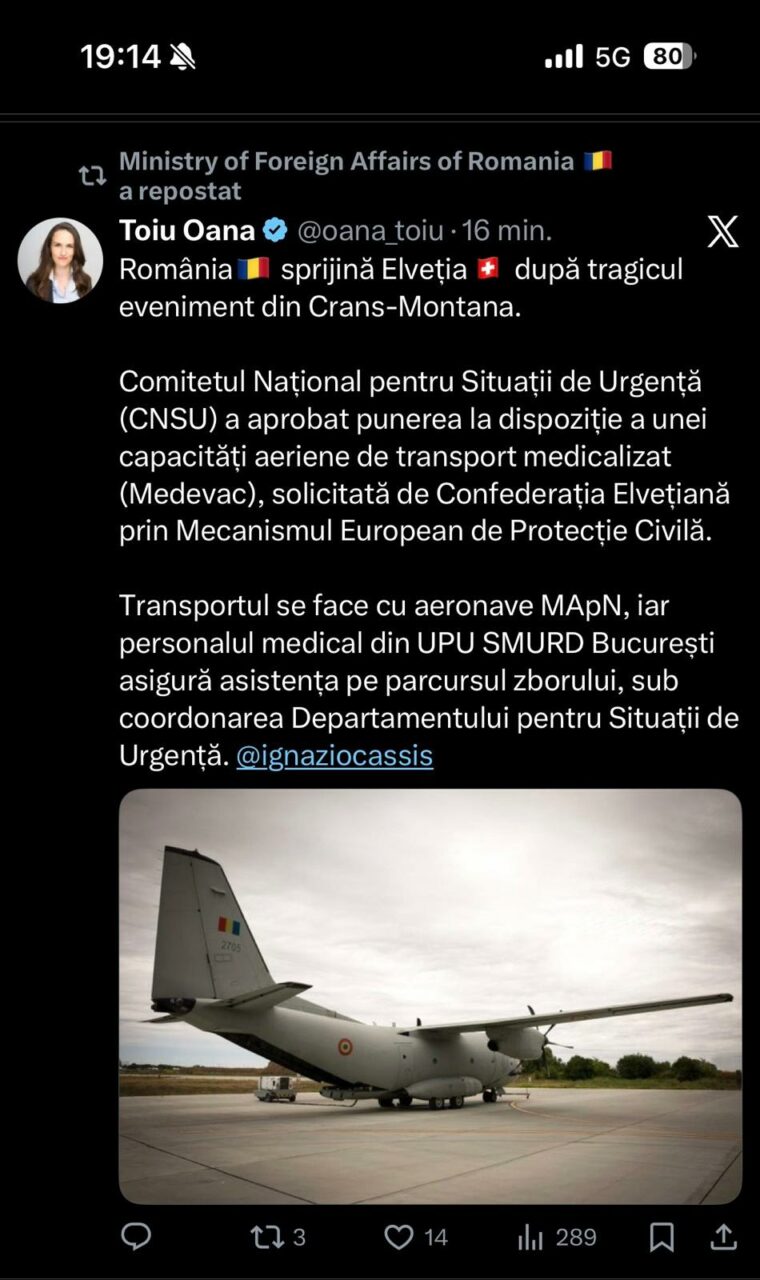The height and width of the screenshot is (1280, 760).
Task: Reply to Toiu Oana's post
Action: 136,1237
